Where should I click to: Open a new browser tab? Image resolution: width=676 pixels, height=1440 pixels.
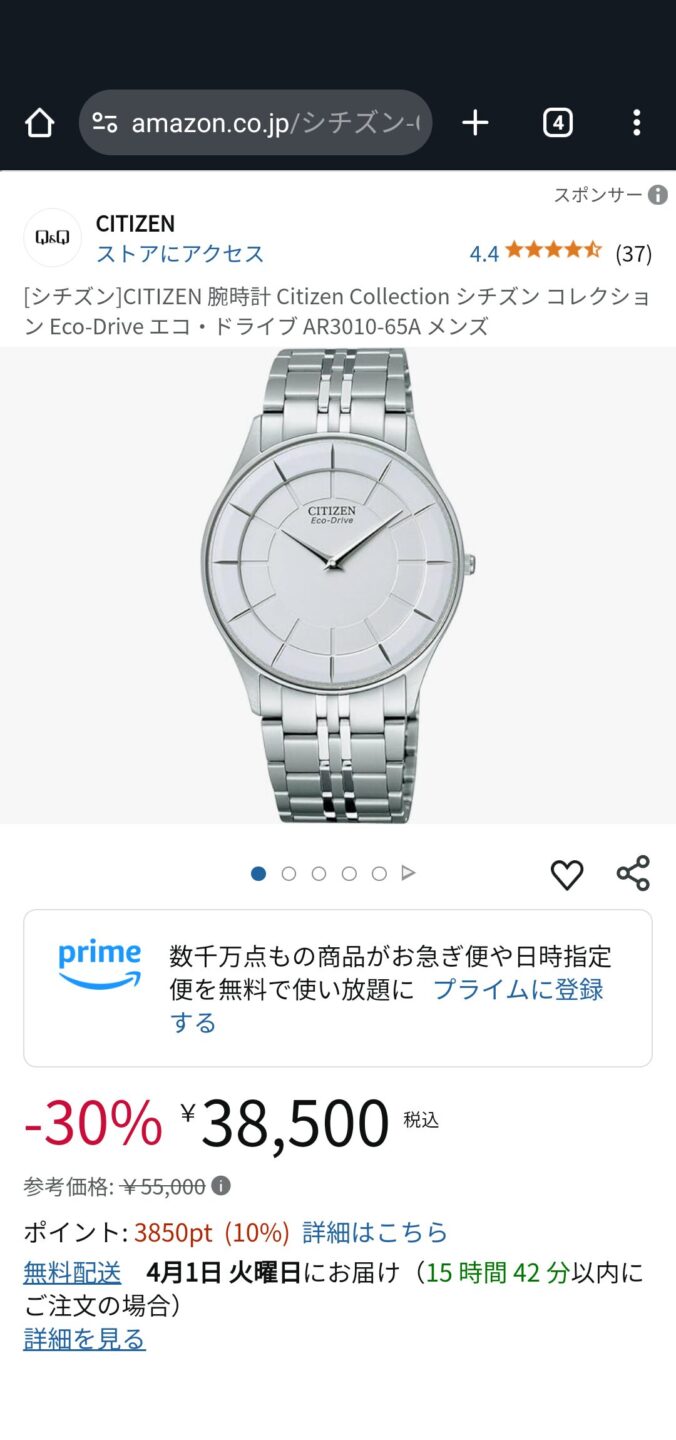coord(475,123)
